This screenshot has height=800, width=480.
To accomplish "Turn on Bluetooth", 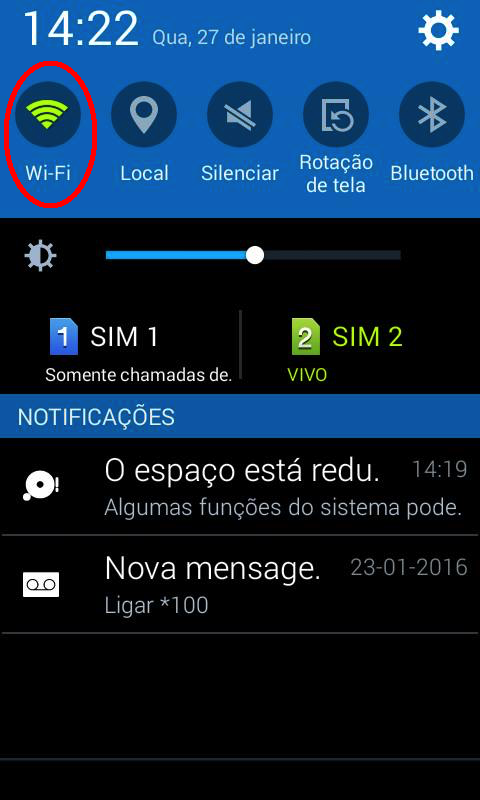I will (x=432, y=114).
